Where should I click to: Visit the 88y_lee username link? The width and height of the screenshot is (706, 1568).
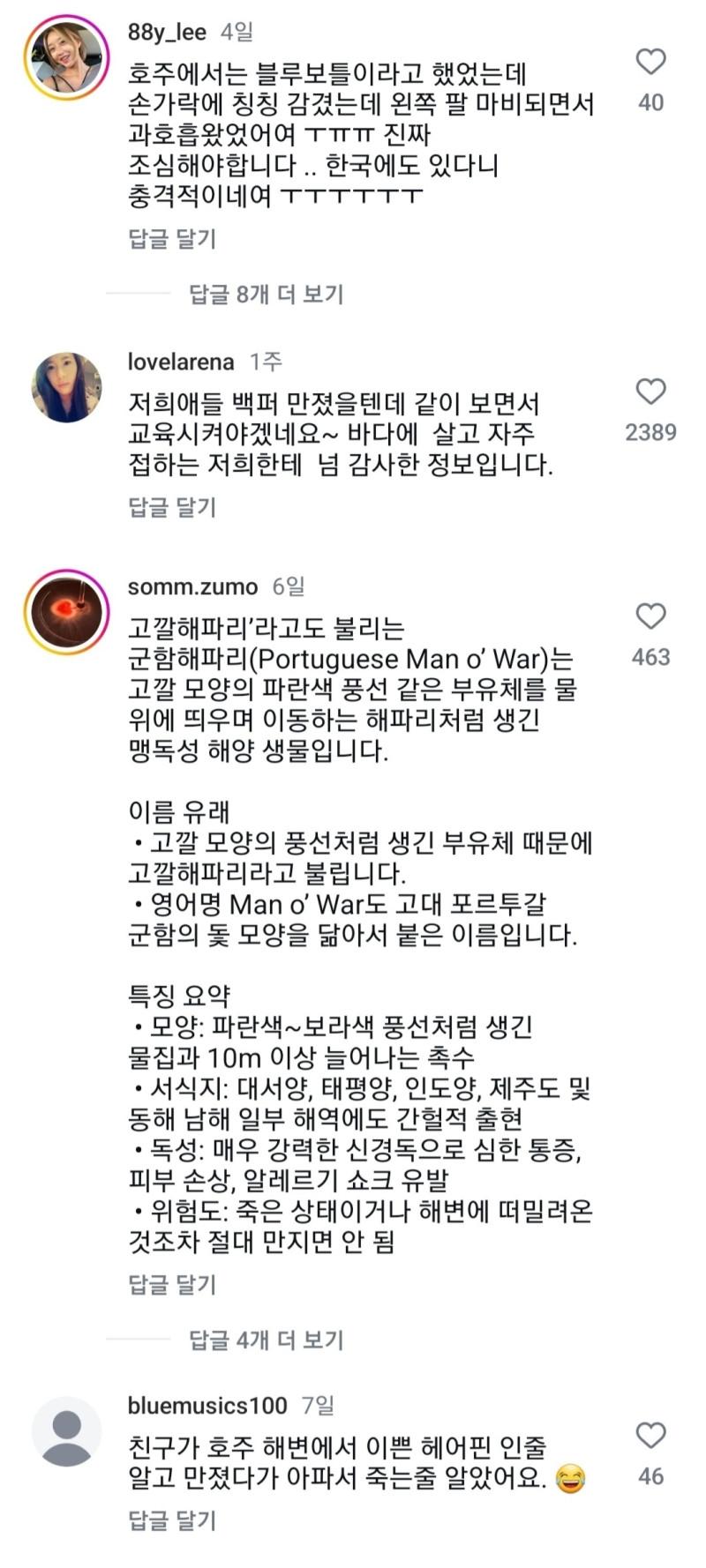167,33
